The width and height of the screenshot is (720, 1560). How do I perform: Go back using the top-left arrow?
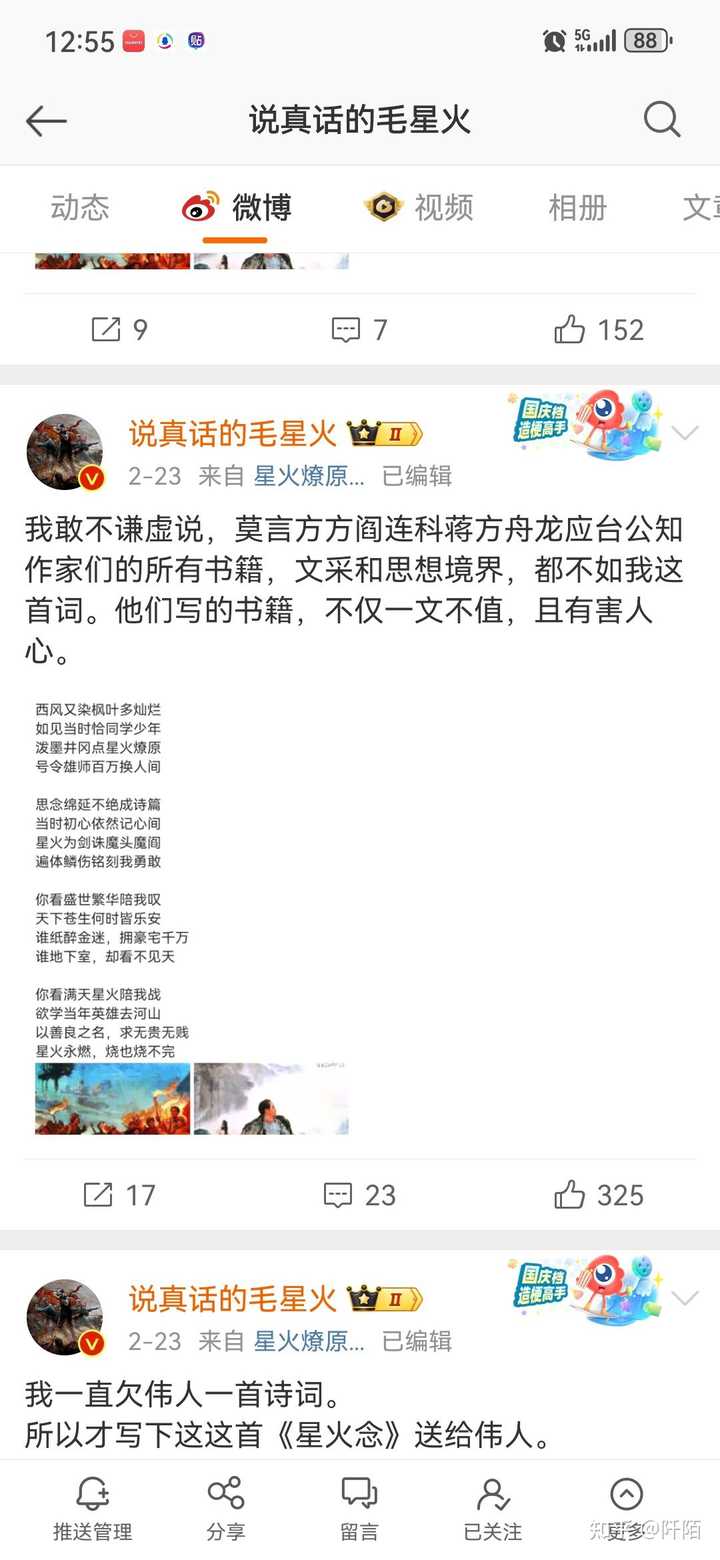(x=46, y=121)
